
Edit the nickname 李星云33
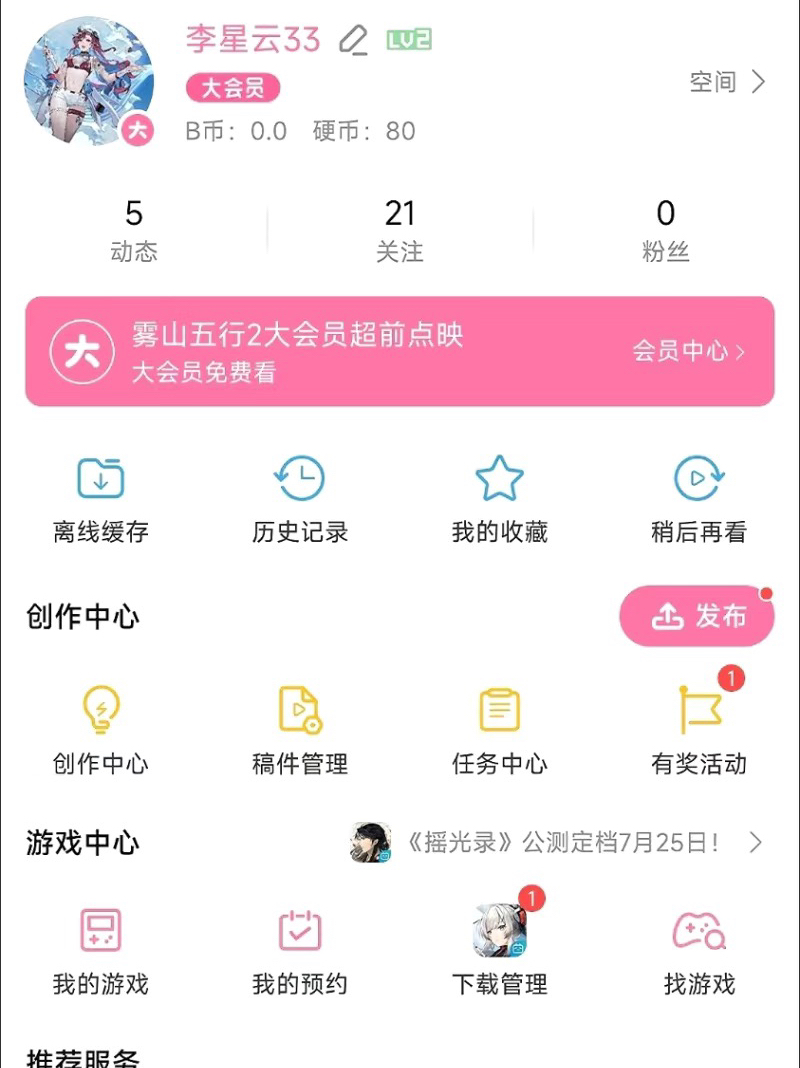point(353,40)
